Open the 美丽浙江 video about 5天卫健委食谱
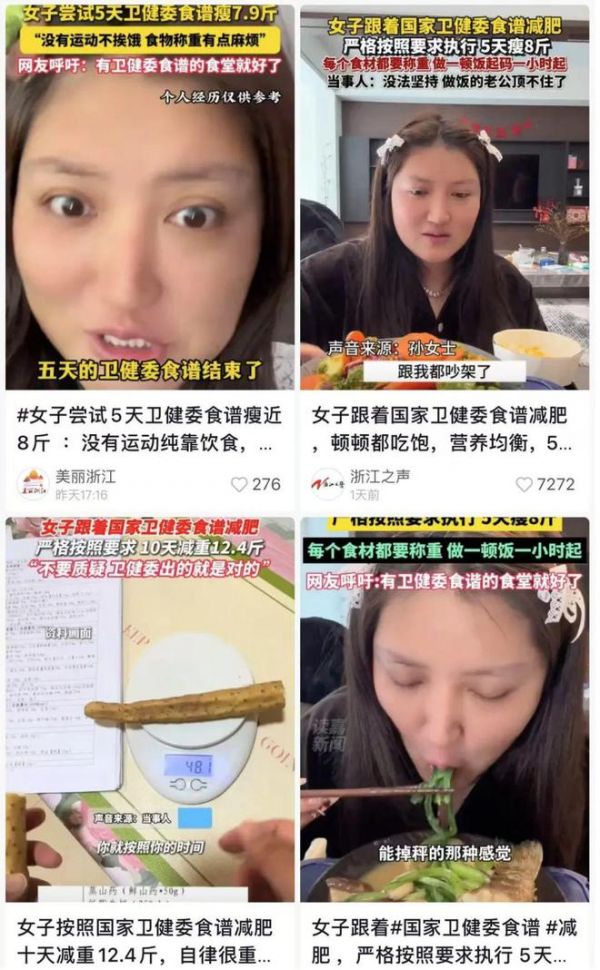This screenshot has width=600, height=970. tap(150, 197)
